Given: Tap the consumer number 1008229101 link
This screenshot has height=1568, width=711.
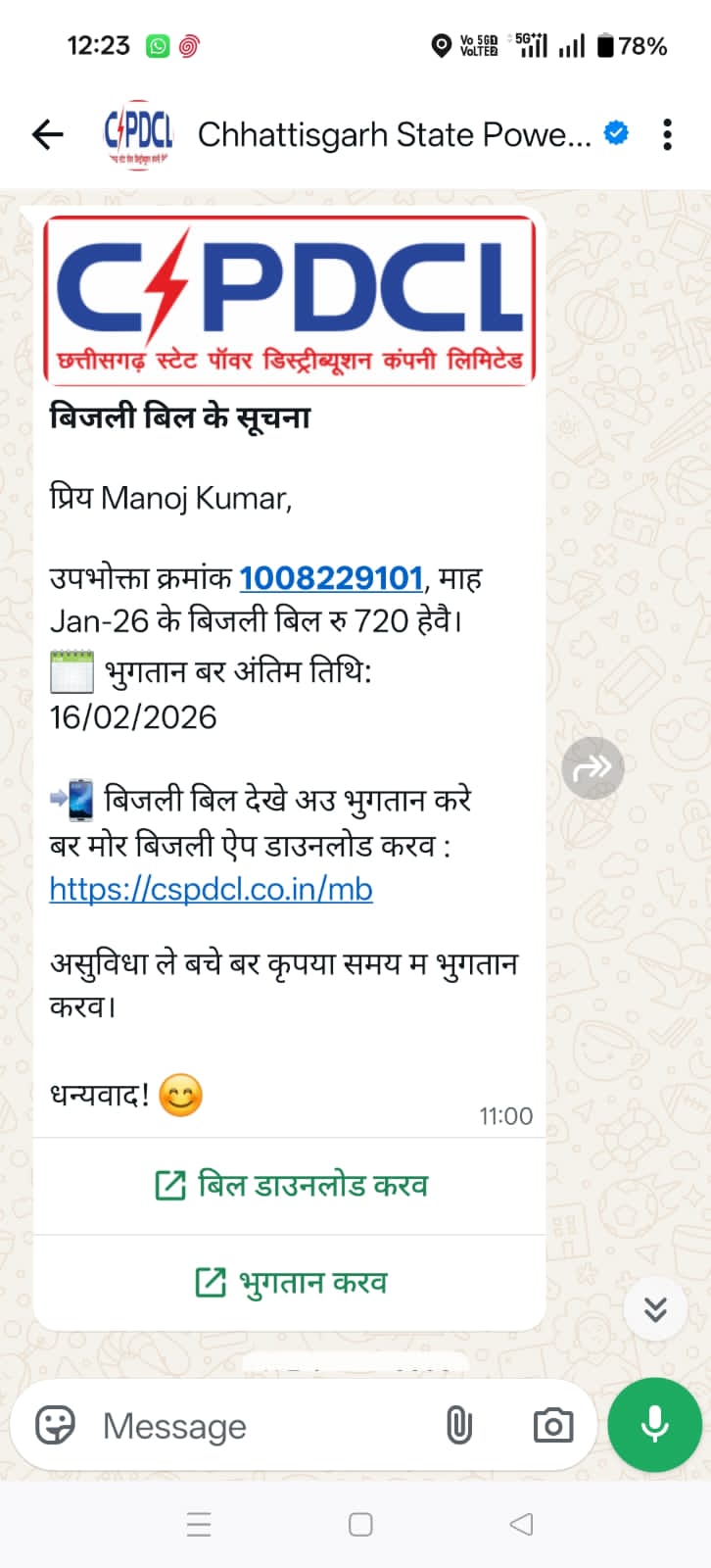Looking at the screenshot, I should coord(331,578).
